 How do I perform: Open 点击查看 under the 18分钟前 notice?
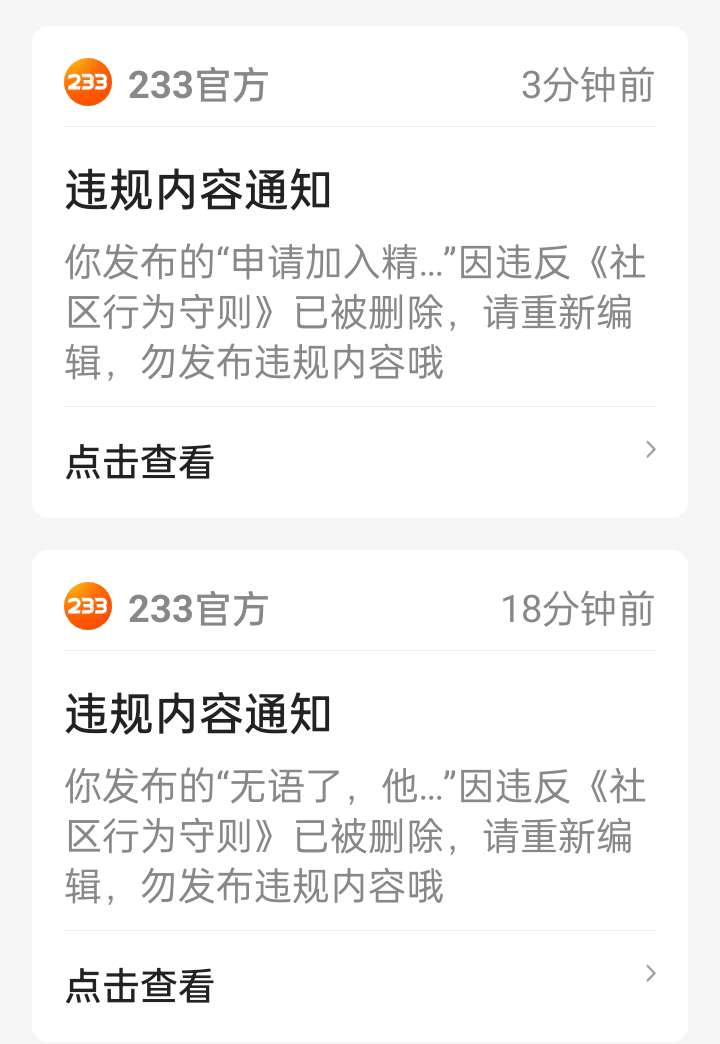(x=360, y=985)
